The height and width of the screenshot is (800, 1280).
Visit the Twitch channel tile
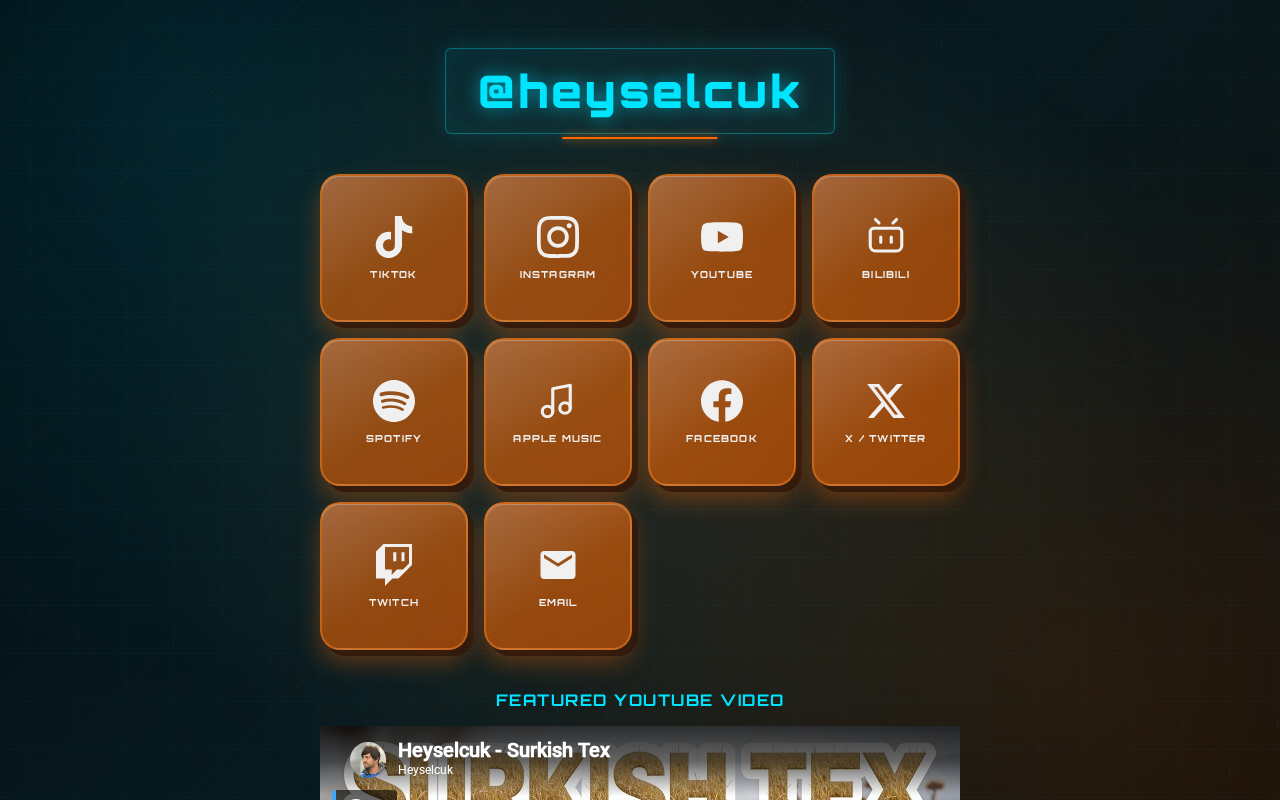point(394,576)
